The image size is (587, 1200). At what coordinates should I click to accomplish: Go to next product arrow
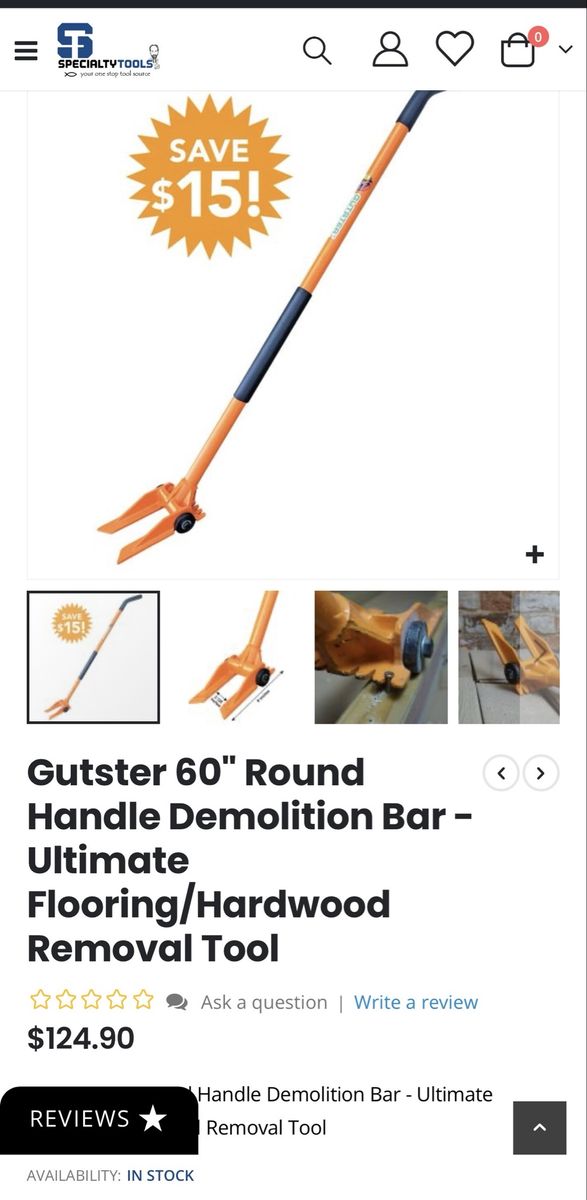pos(541,773)
